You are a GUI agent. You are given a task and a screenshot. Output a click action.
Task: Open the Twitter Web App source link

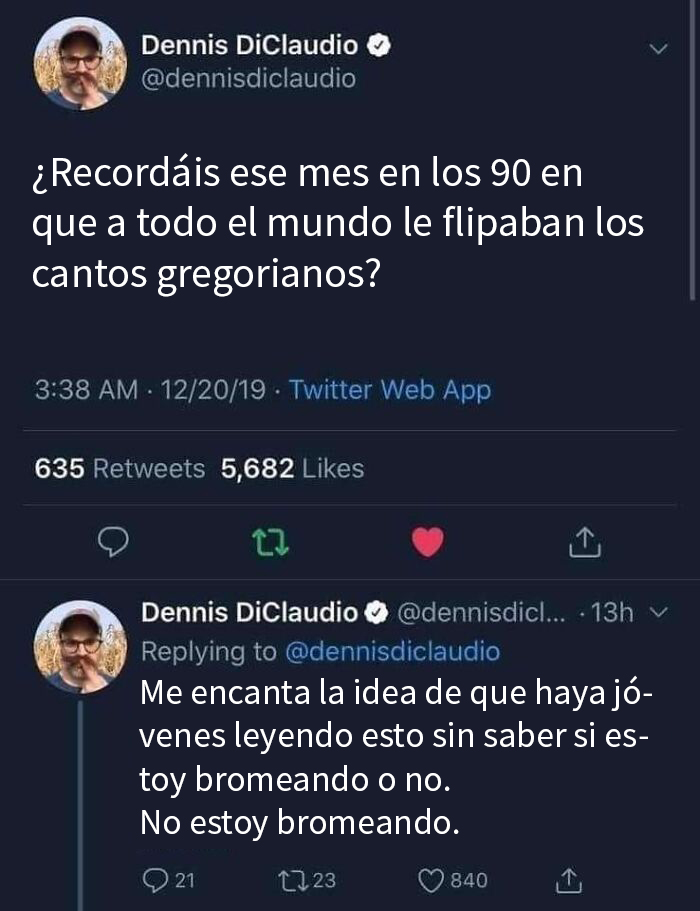pos(390,390)
